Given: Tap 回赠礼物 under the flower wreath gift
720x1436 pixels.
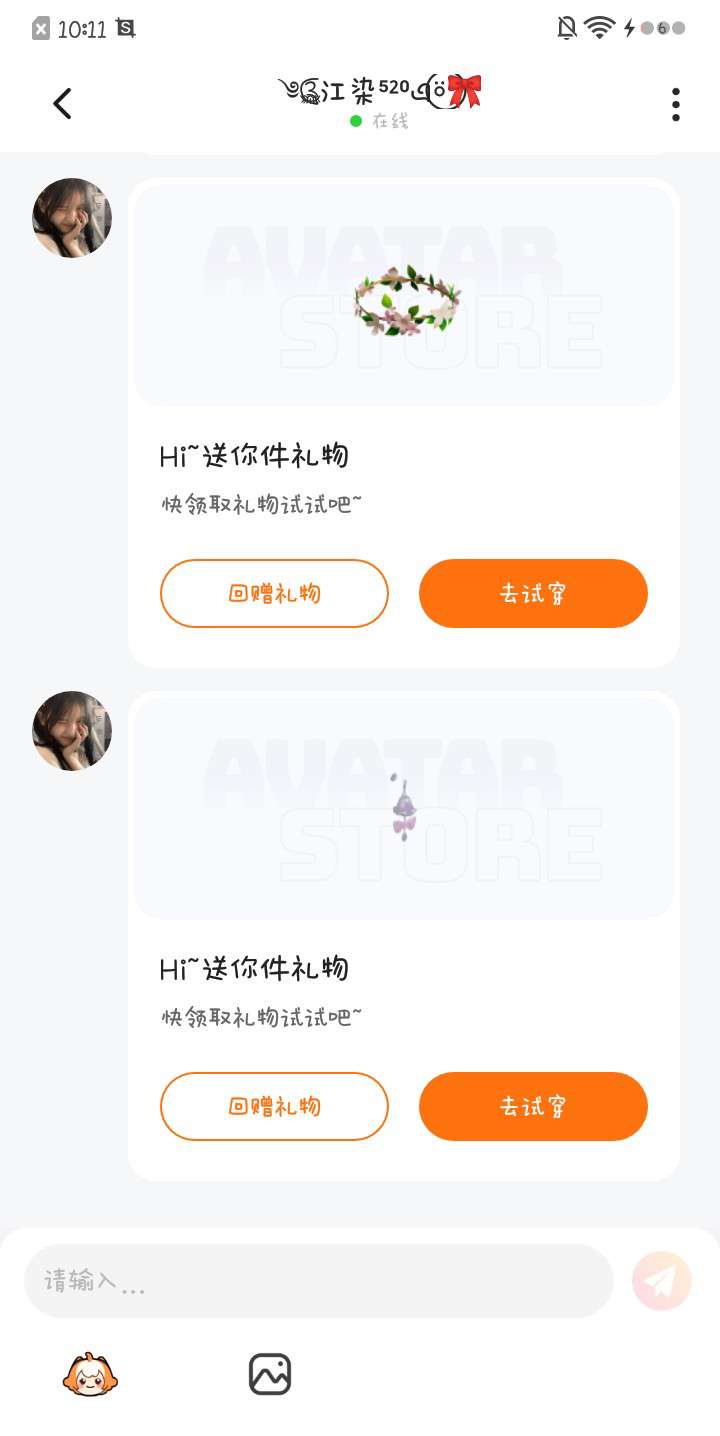Looking at the screenshot, I should 274,593.
